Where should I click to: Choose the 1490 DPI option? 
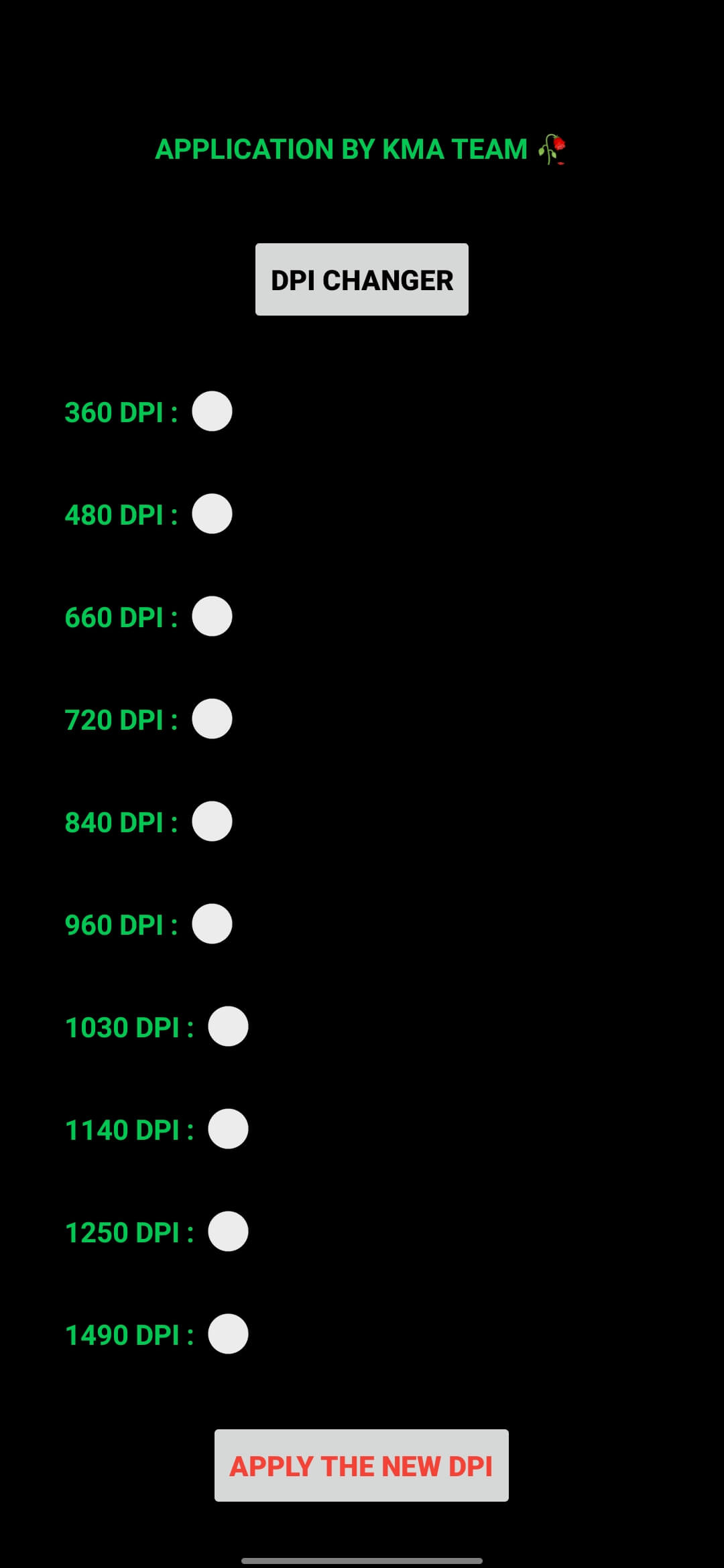pyautogui.click(x=228, y=1334)
